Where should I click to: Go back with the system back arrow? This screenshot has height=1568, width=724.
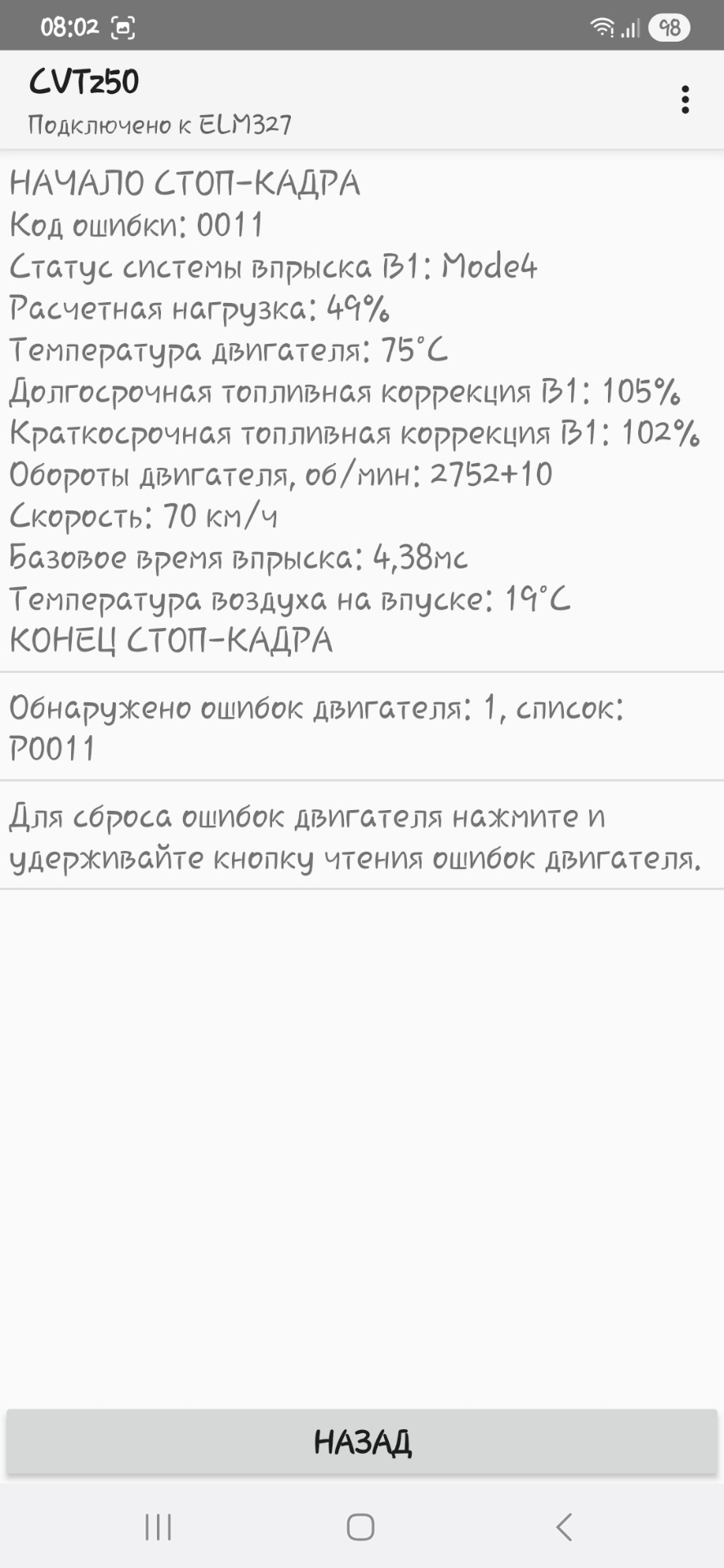(x=564, y=1526)
